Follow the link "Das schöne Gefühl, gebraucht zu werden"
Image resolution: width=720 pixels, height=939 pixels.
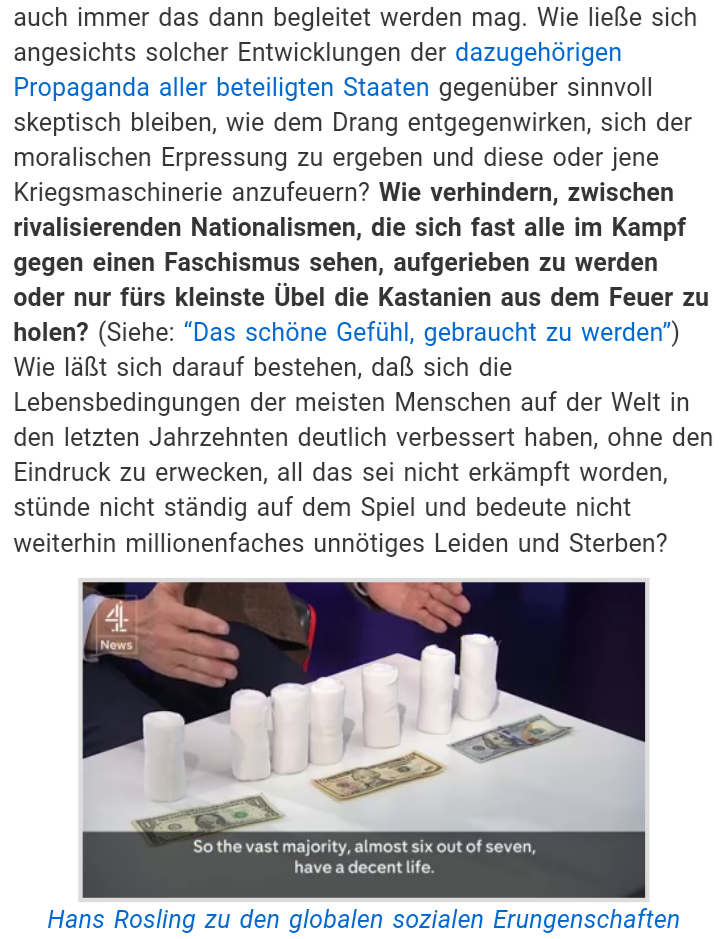[x=427, y=332]
